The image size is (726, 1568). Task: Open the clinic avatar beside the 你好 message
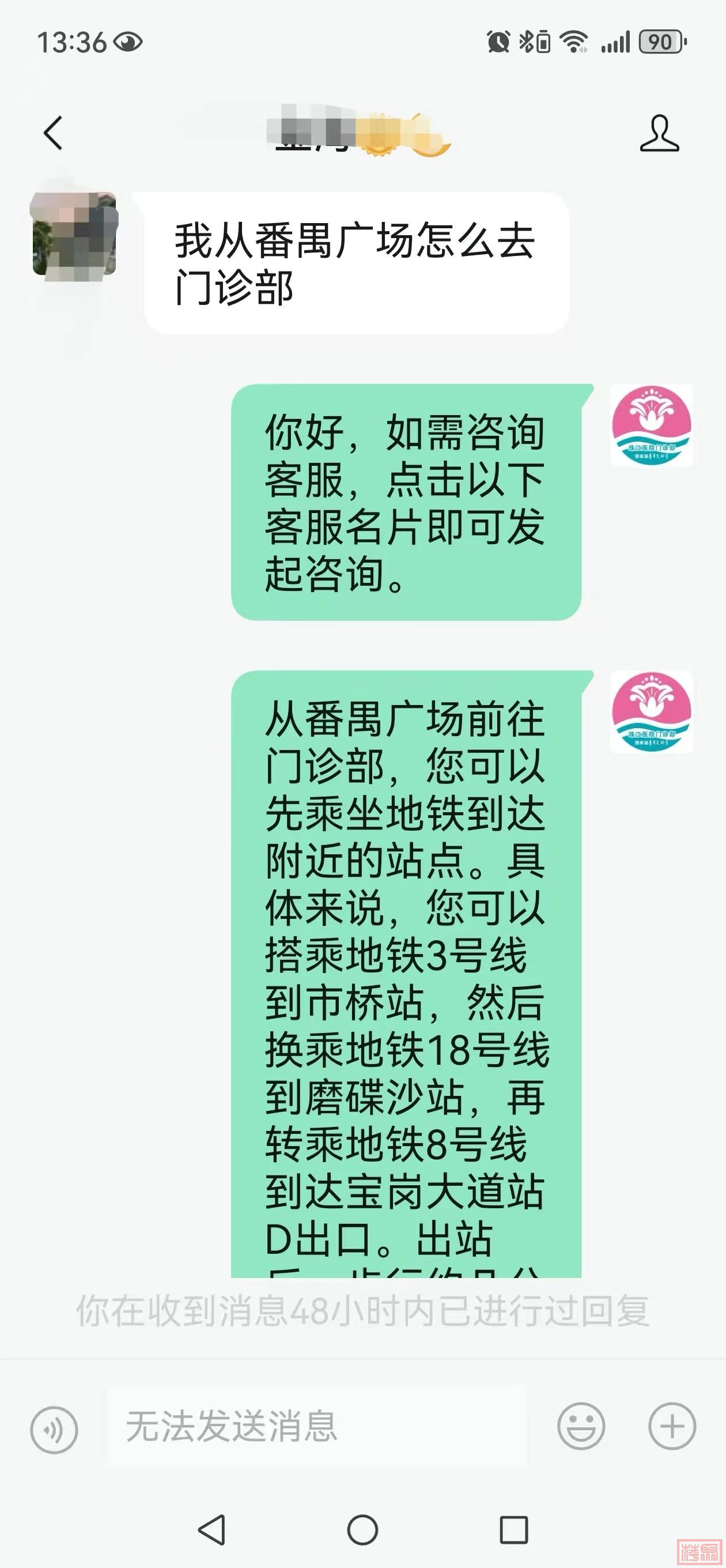coord(651,425)
